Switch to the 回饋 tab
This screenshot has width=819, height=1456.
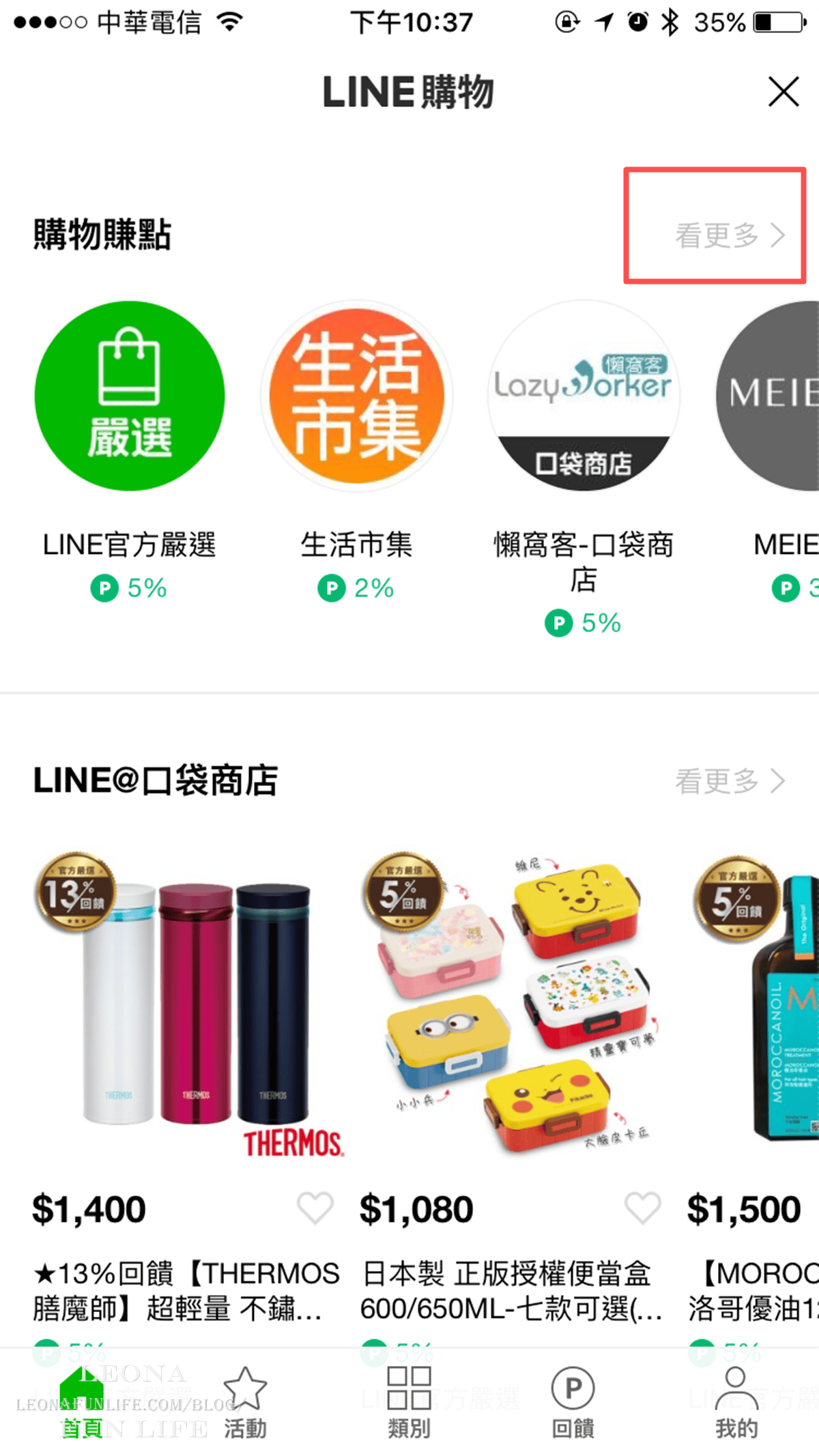(x=573, y=1403)
